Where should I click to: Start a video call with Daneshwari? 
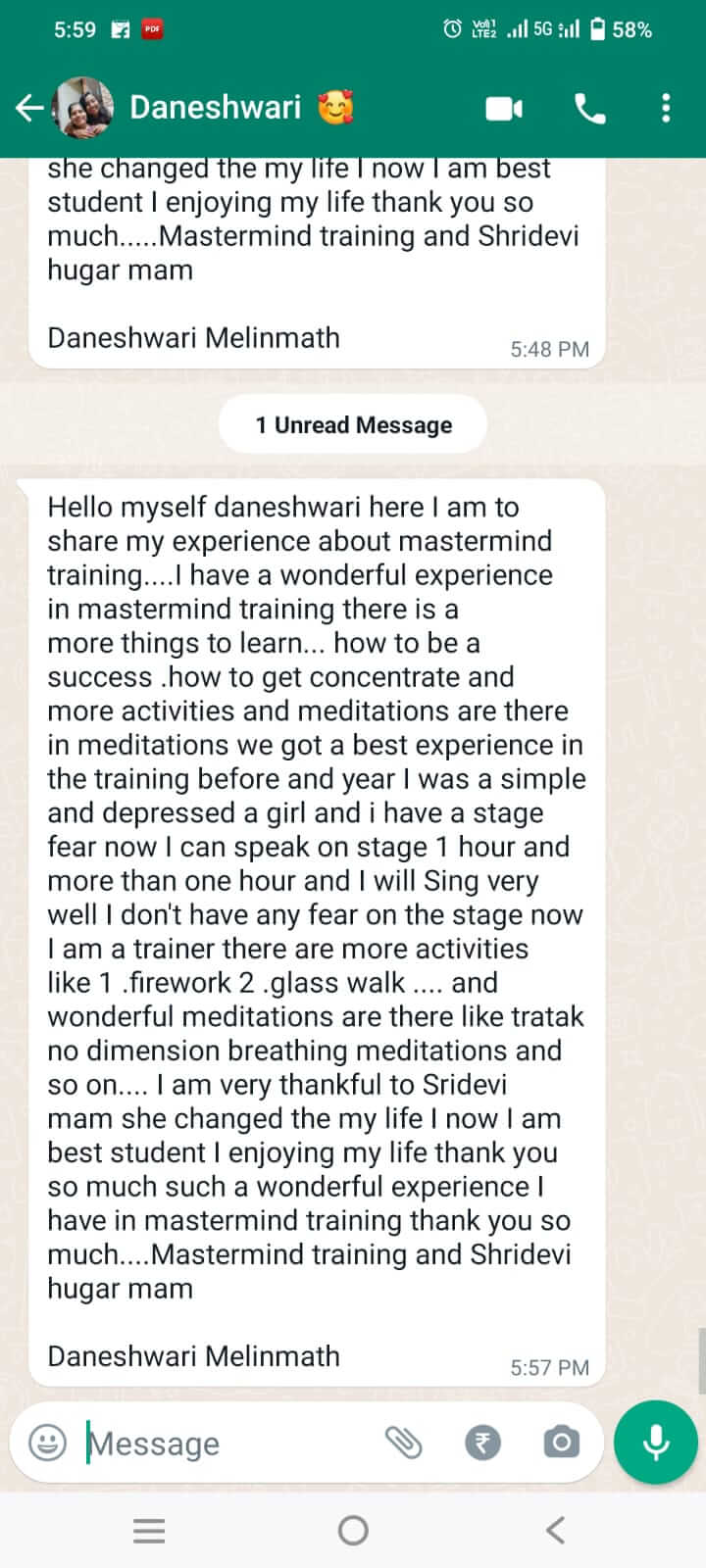point(504,108)
